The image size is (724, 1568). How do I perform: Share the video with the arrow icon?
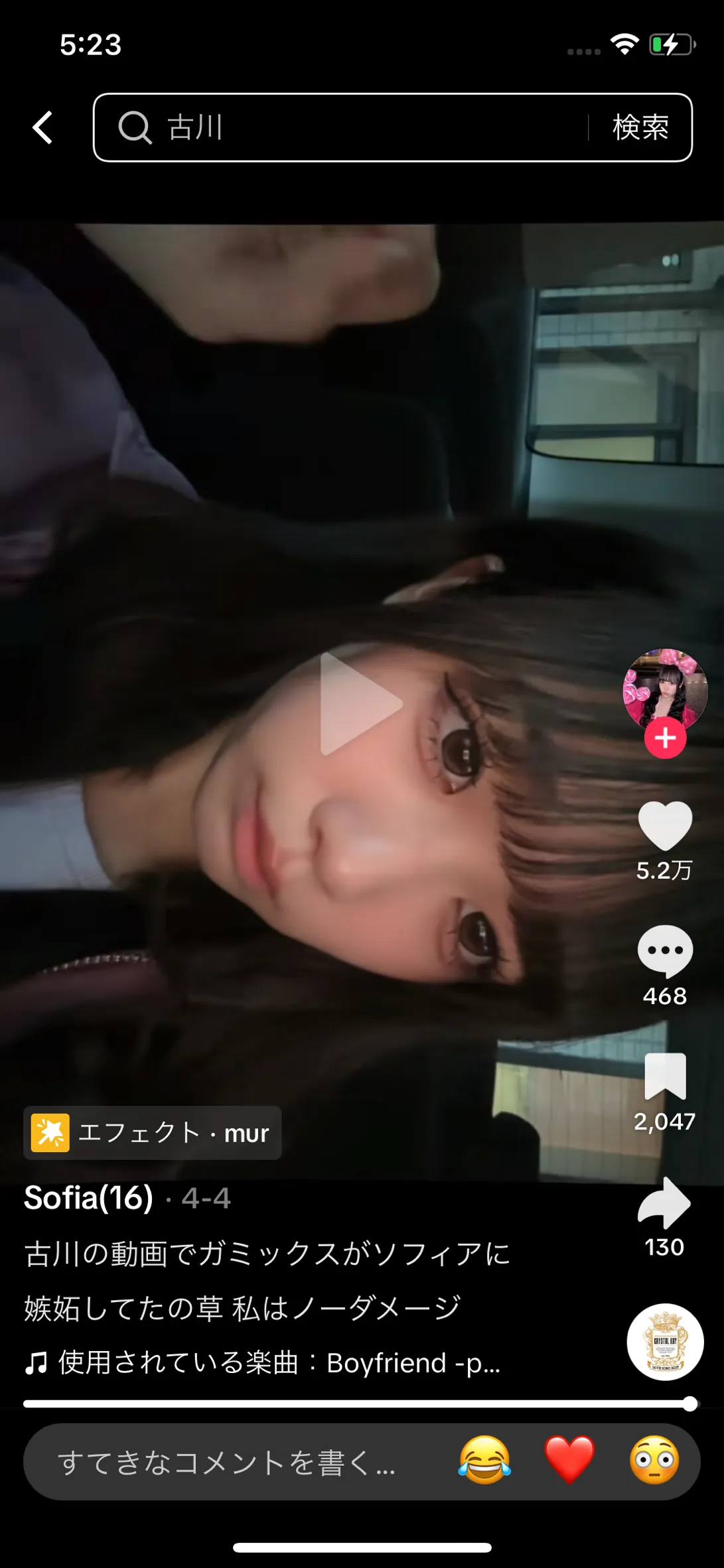point(664,1203)
